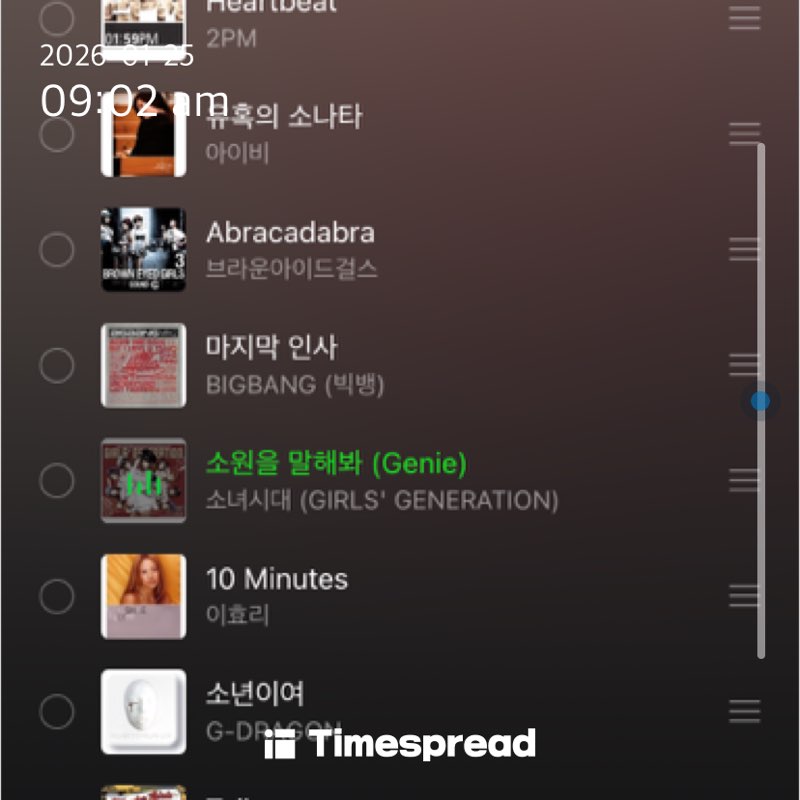
Task: Grab the reorder handle beside 10 Minutes
Action: (744, 596)
